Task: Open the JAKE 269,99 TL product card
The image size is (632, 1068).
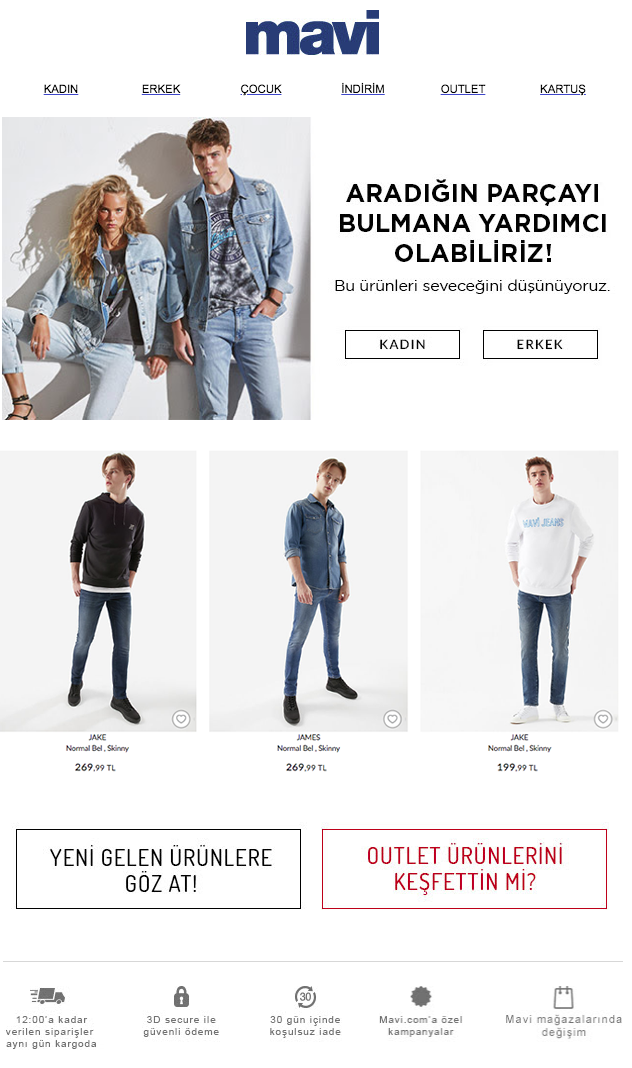Action: point(98,613)
